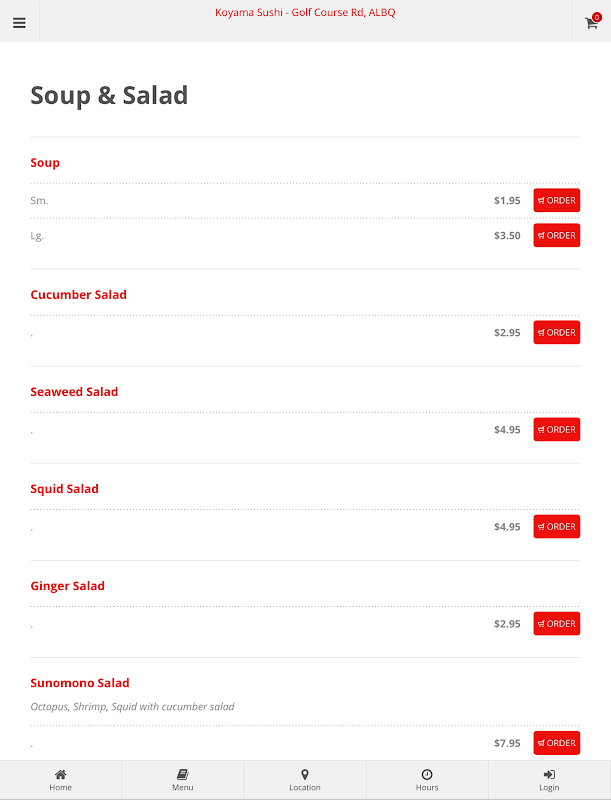Viewport: 611px width, 800px height.
Task: Order the Ginger Salad
Action: 556,624
